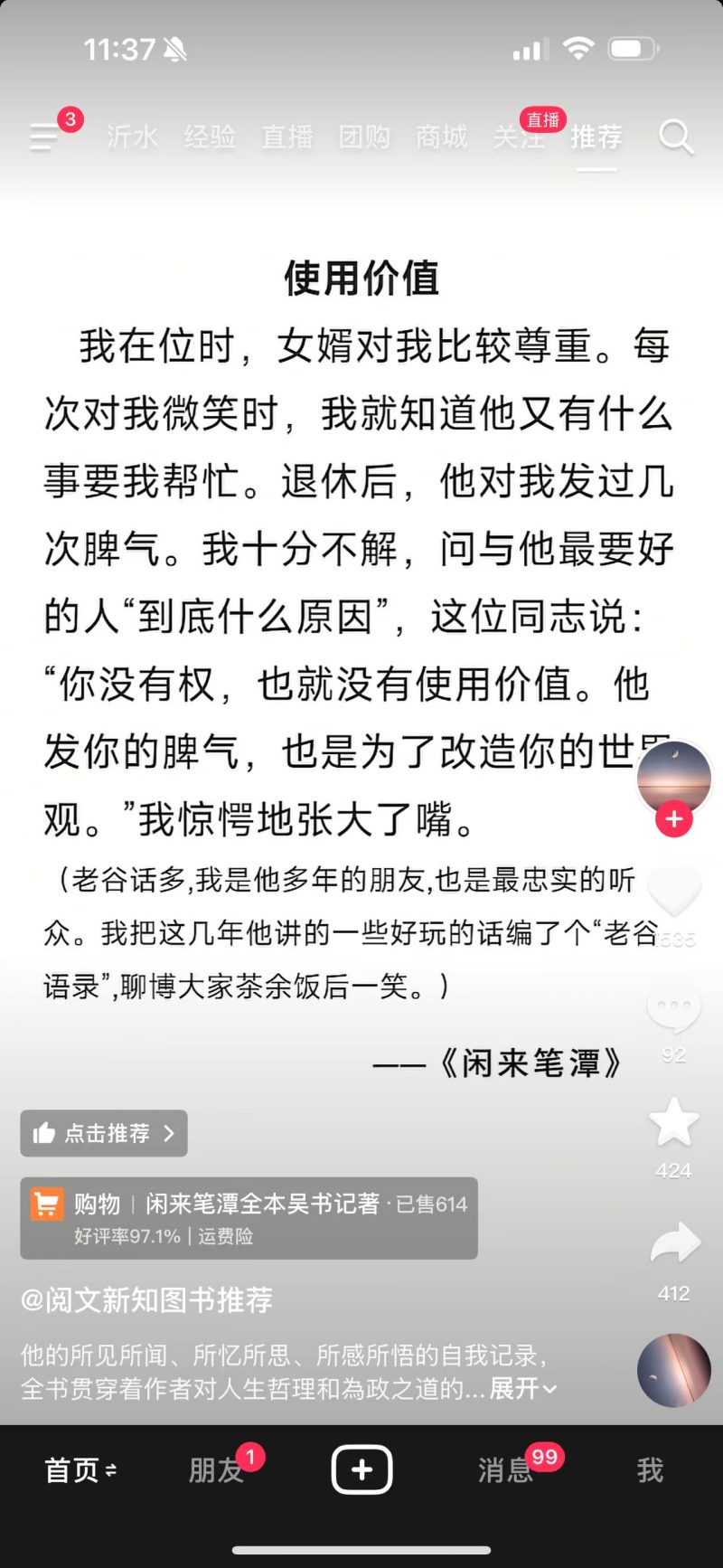This screenshot has height=1568, width=723.
Task: Switch to the 关注 tab
Action: [519, 137]
